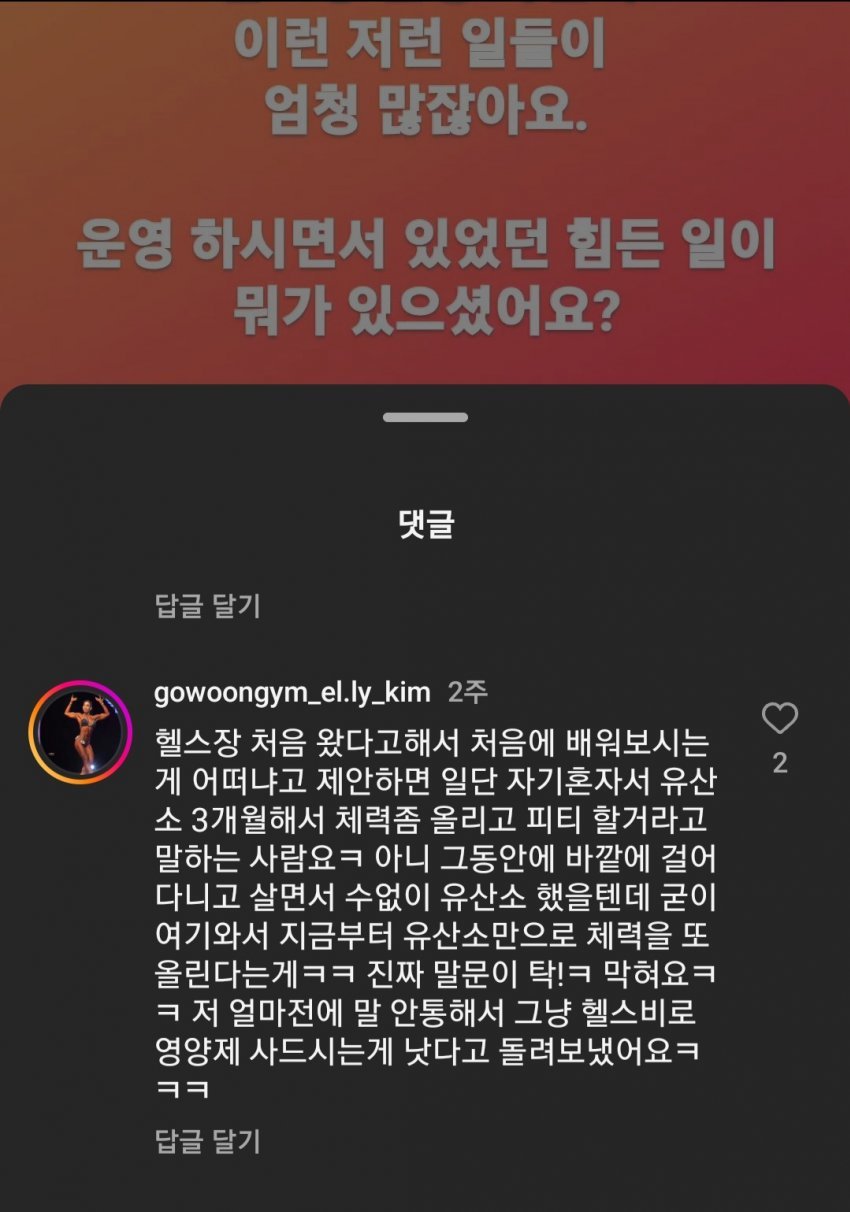The image size is (850, 1212).
Task: Tap 답글 달기 below gowoongym_el.ly_kim's comment
Action: point(208,1141)
